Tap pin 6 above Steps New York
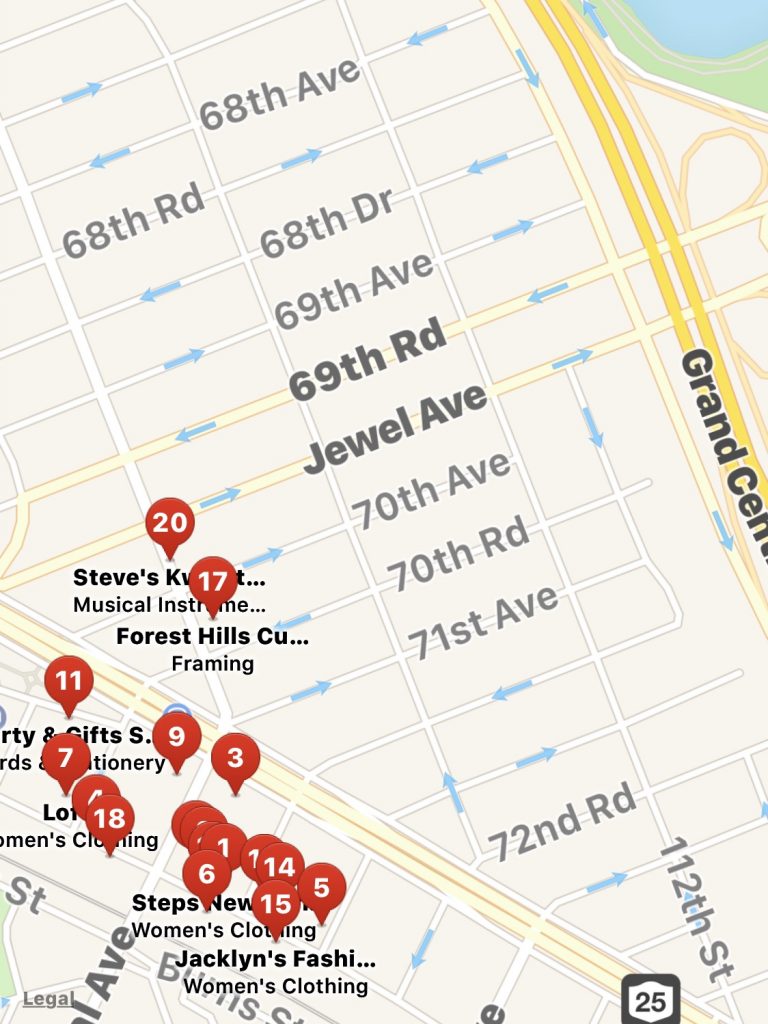This screenshot has width=768, height=1024. tap(206, 873)
